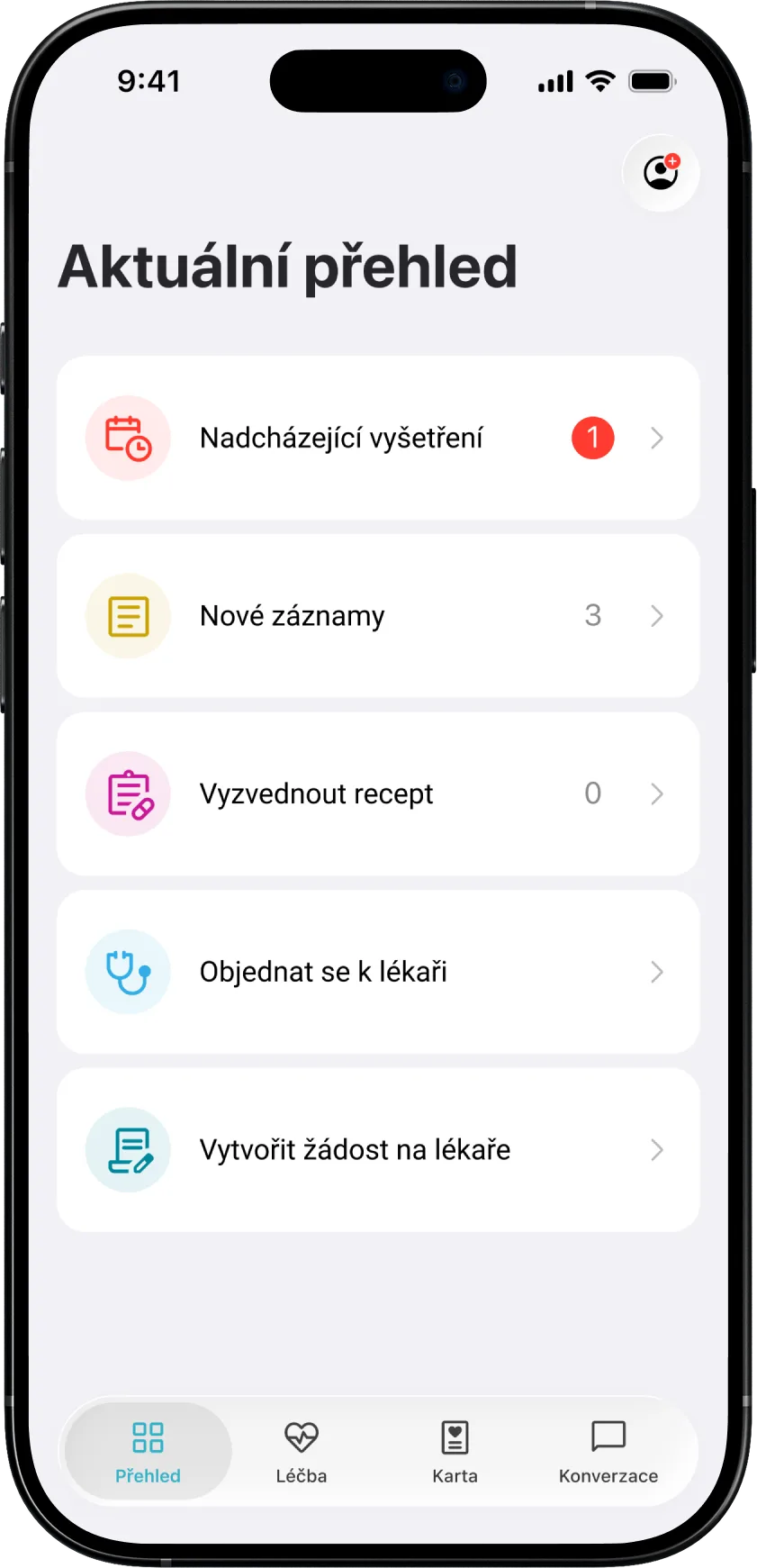Switch to the Přehled tab
Screen dimensions: 757x1568
coord(147,1451)
